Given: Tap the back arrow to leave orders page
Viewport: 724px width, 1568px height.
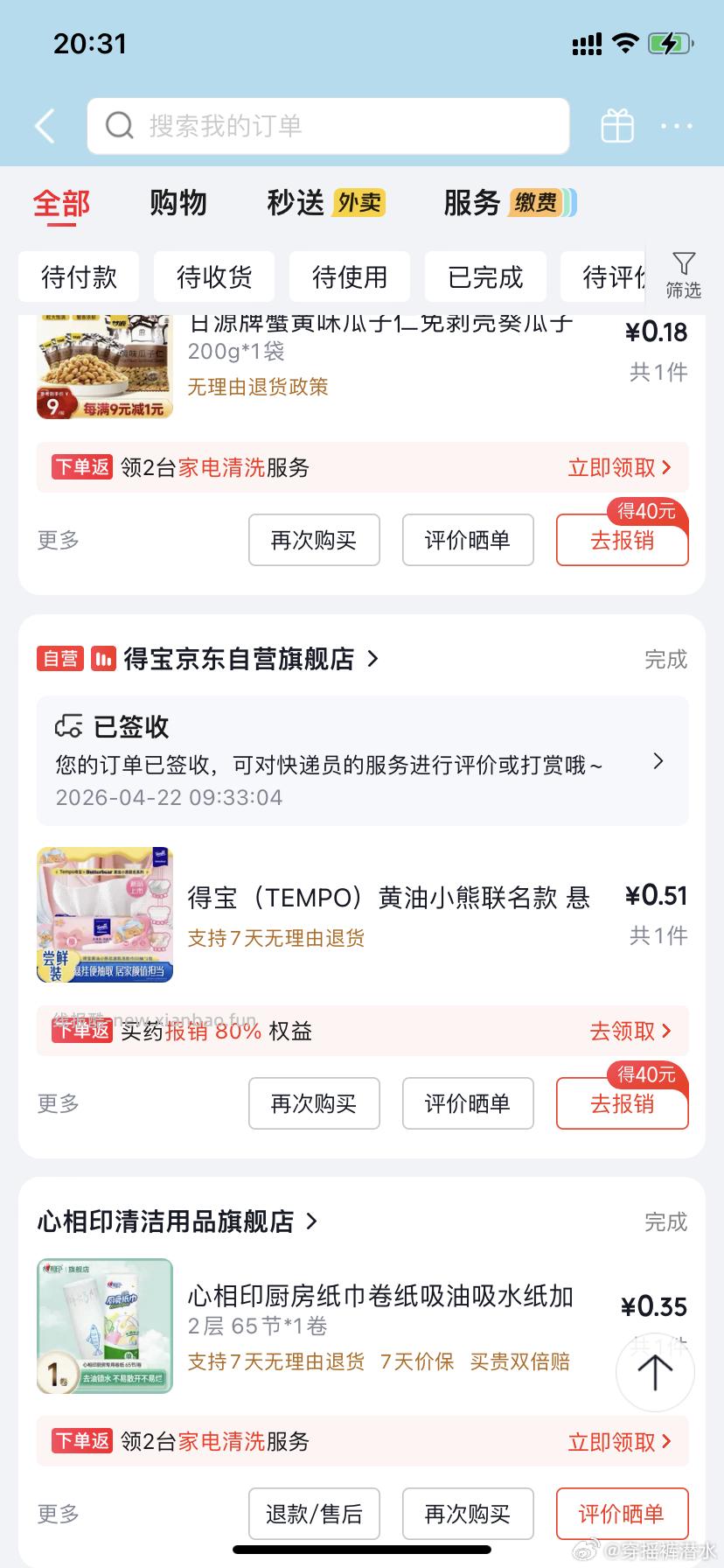Looking at the screenshot, I should tap(45, 125).
